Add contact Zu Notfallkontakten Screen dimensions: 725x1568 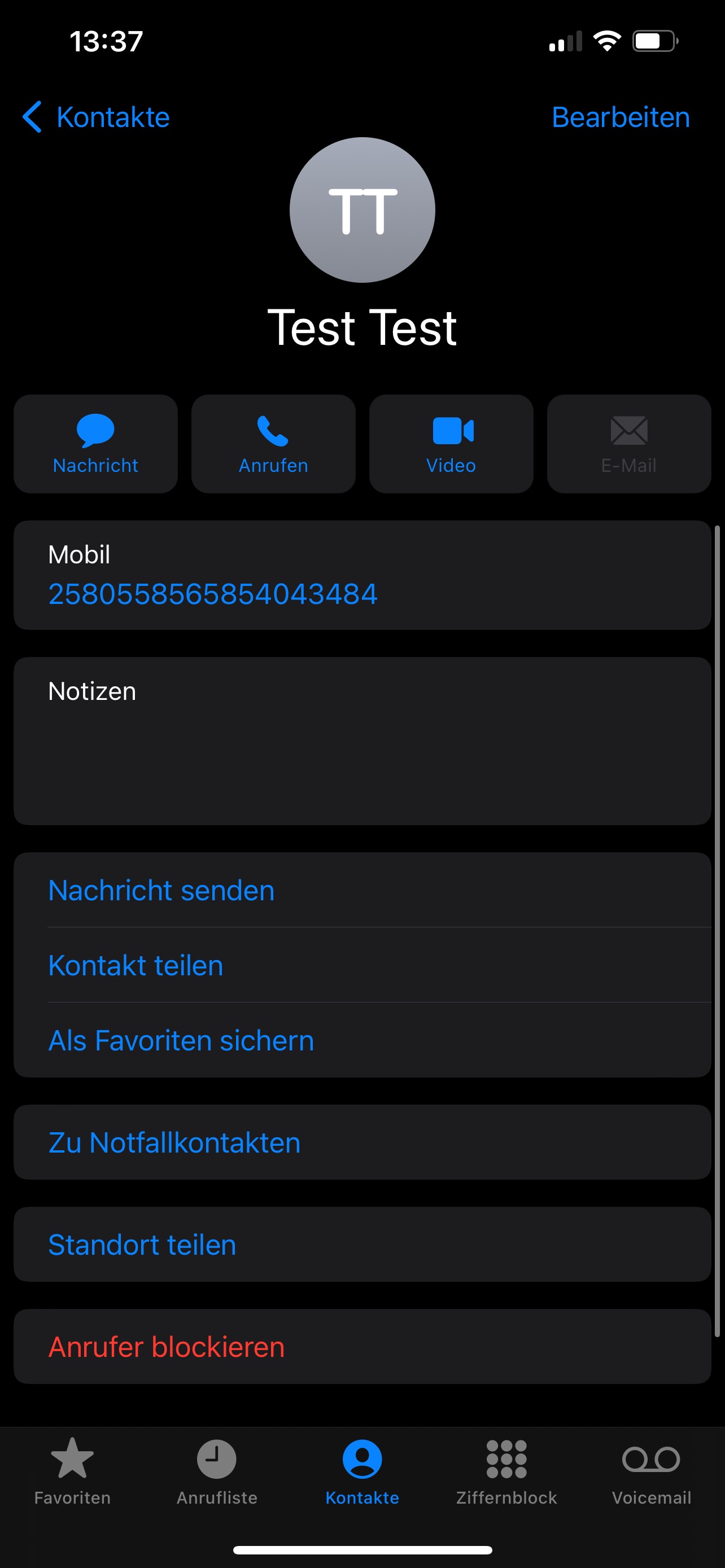pos(174,1142)
